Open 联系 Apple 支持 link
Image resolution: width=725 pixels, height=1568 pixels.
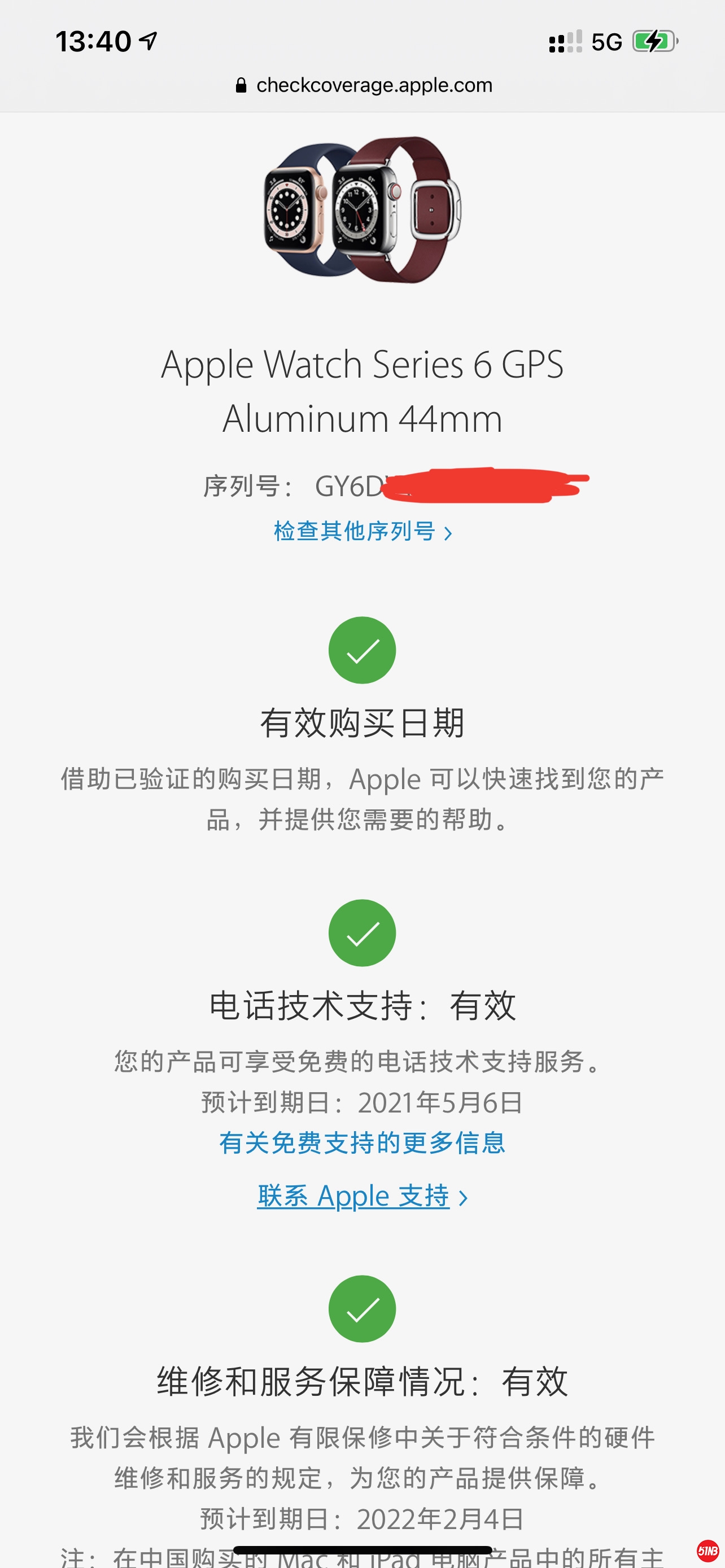pyautogui.click(x=362, y=1196)
